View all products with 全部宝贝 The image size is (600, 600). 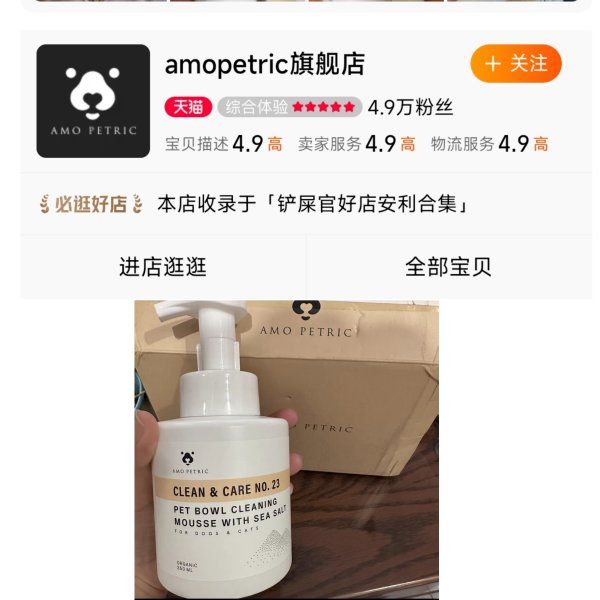[448, 267]
